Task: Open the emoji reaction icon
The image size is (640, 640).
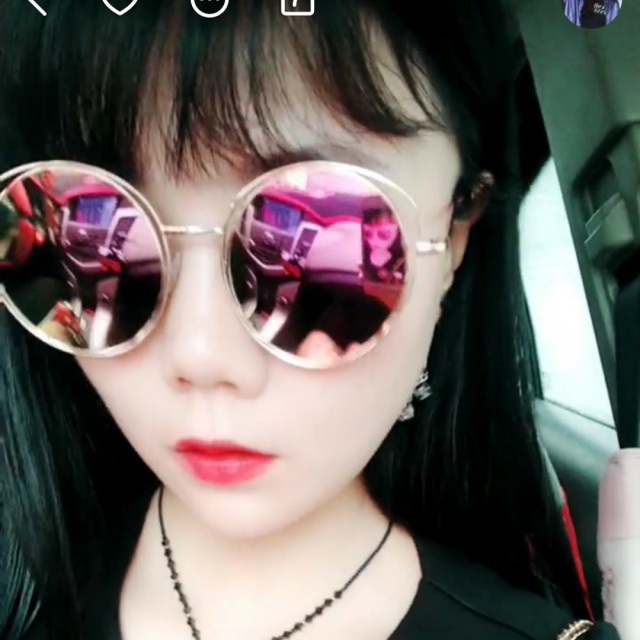Action: [x=207, y=5]
